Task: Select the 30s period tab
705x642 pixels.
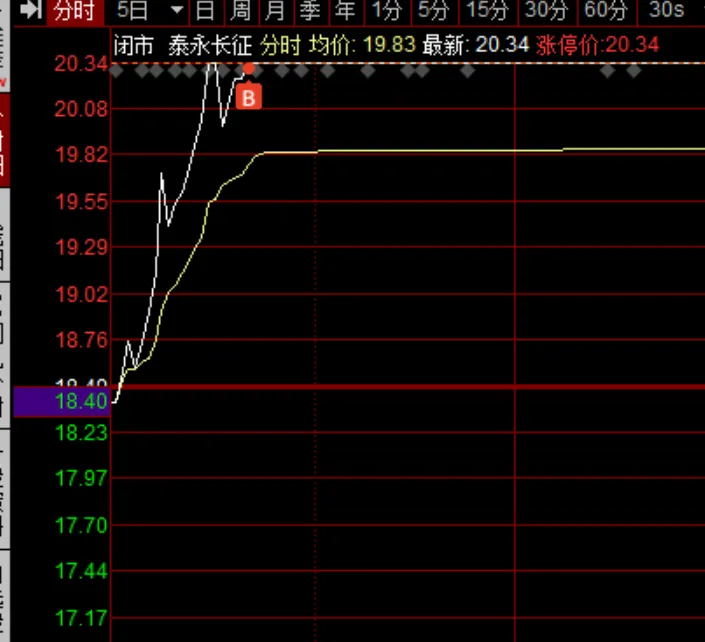Action: 666,11
